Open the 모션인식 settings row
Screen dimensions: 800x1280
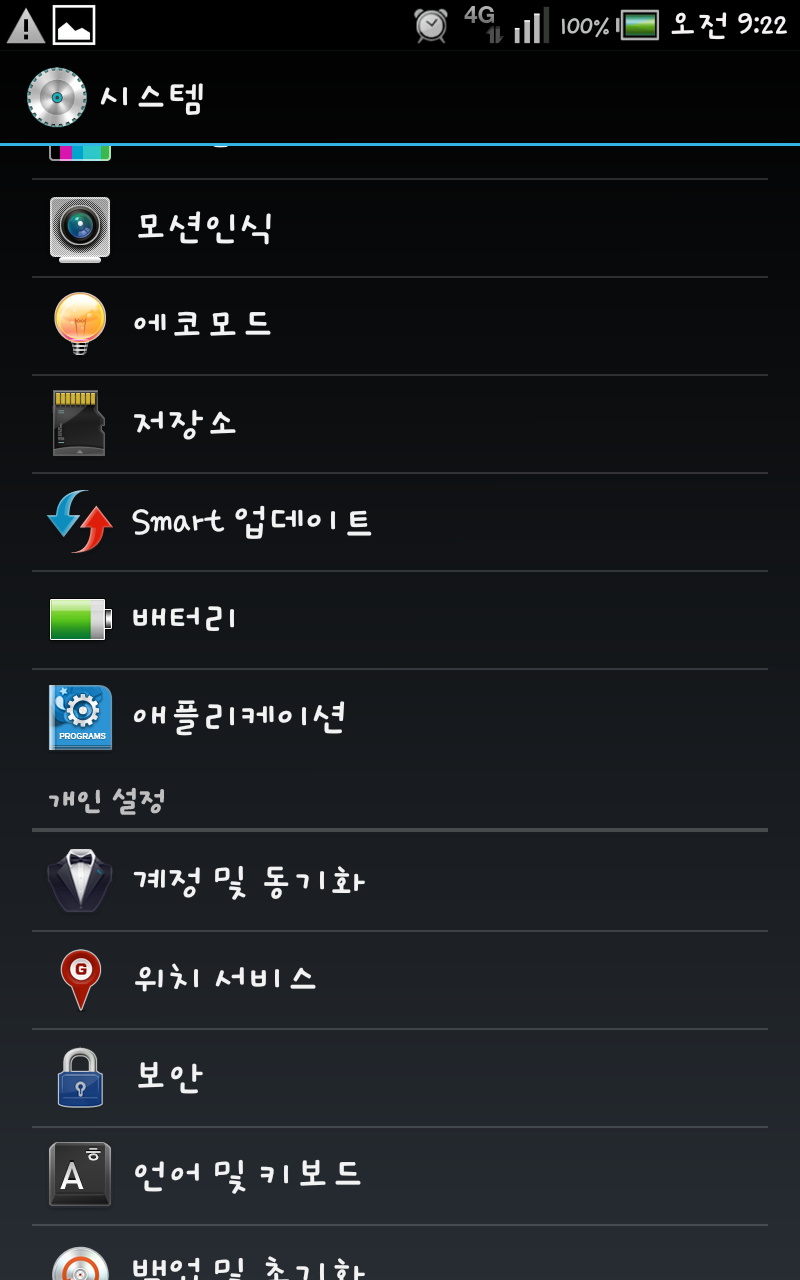coord(400,228)
